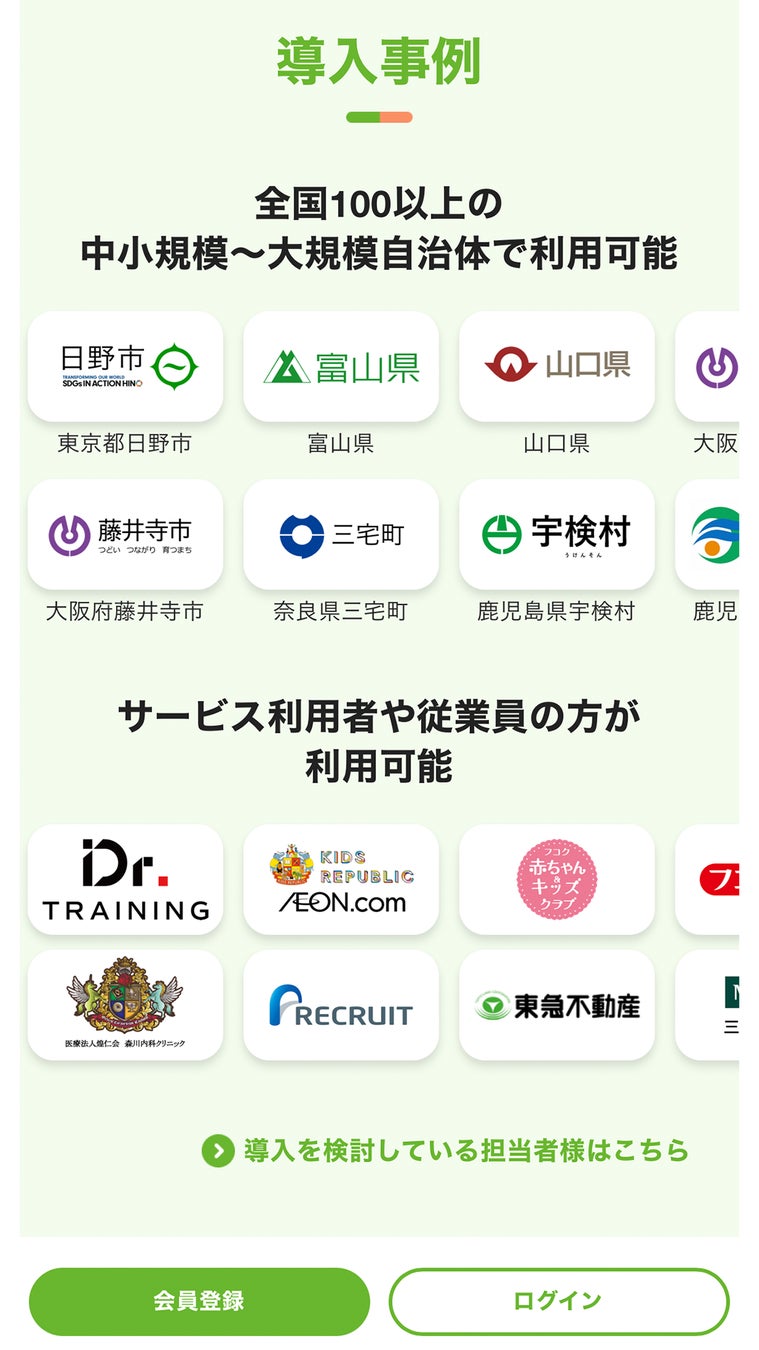The width and height of the screenshot is (759, 1350).
Task: Tap the 会員登録 button
Action: click(x=199, y=1301)
